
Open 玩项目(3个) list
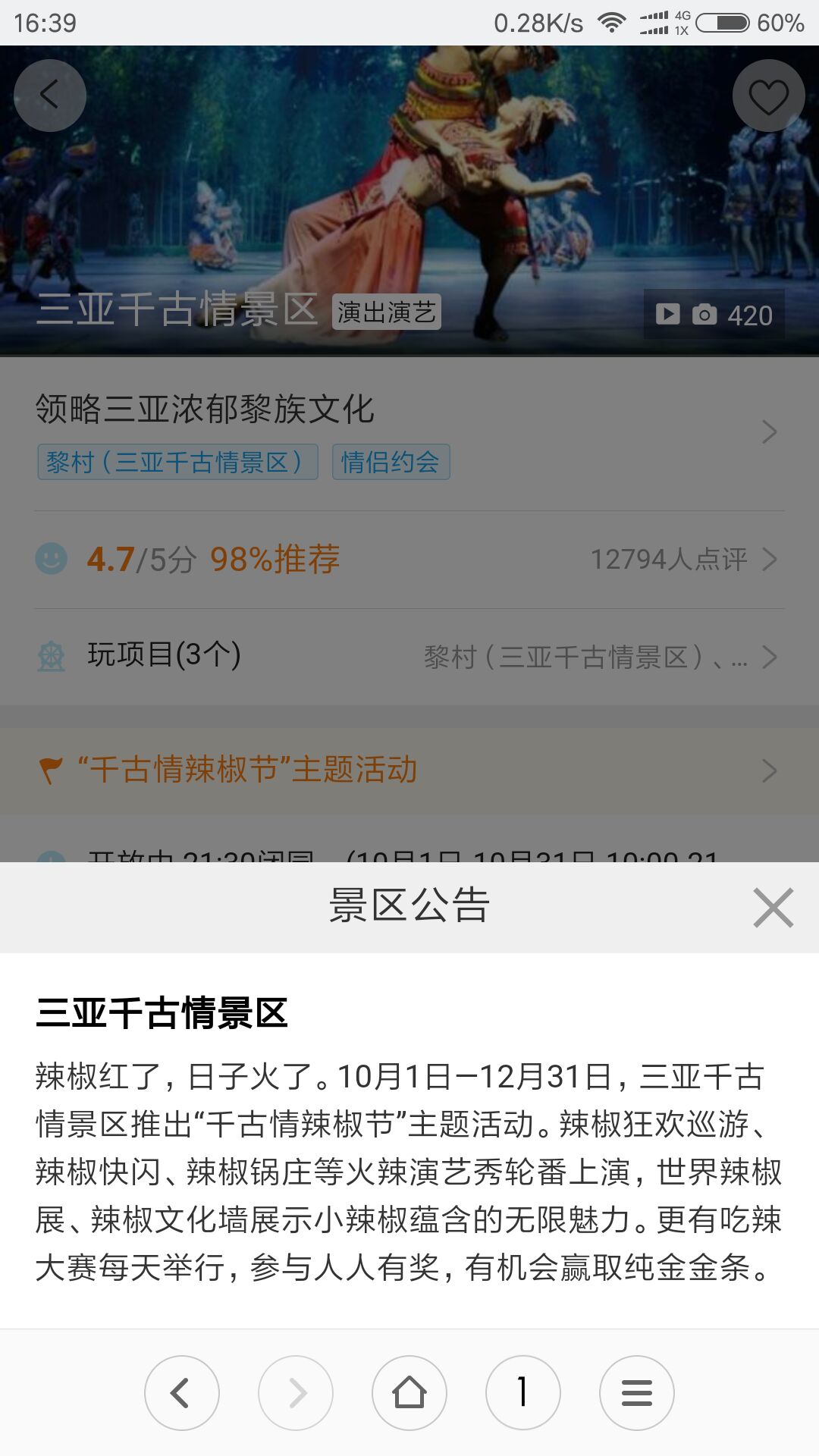pos(409,656)
